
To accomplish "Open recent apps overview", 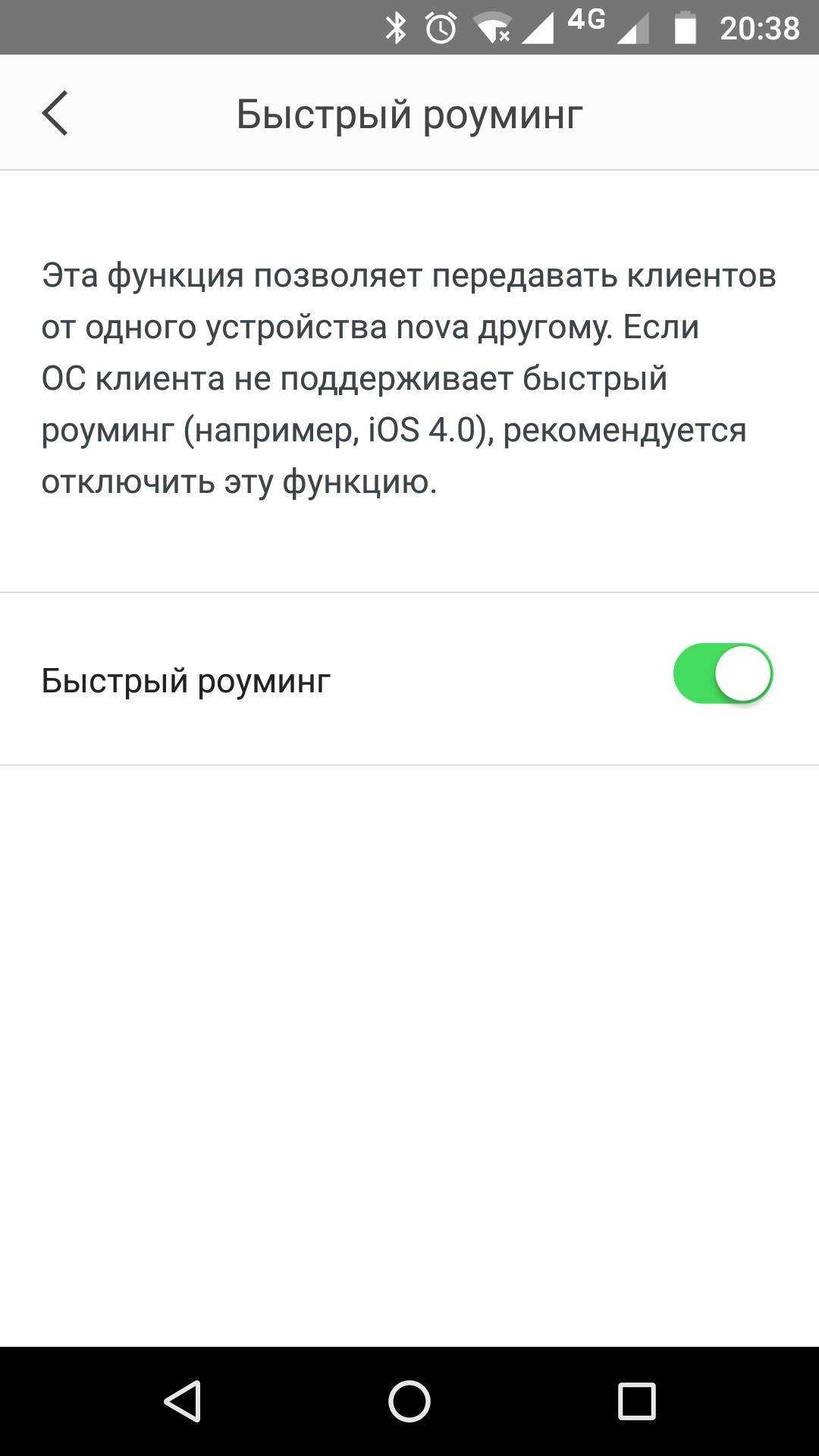I will (636, 1401).
